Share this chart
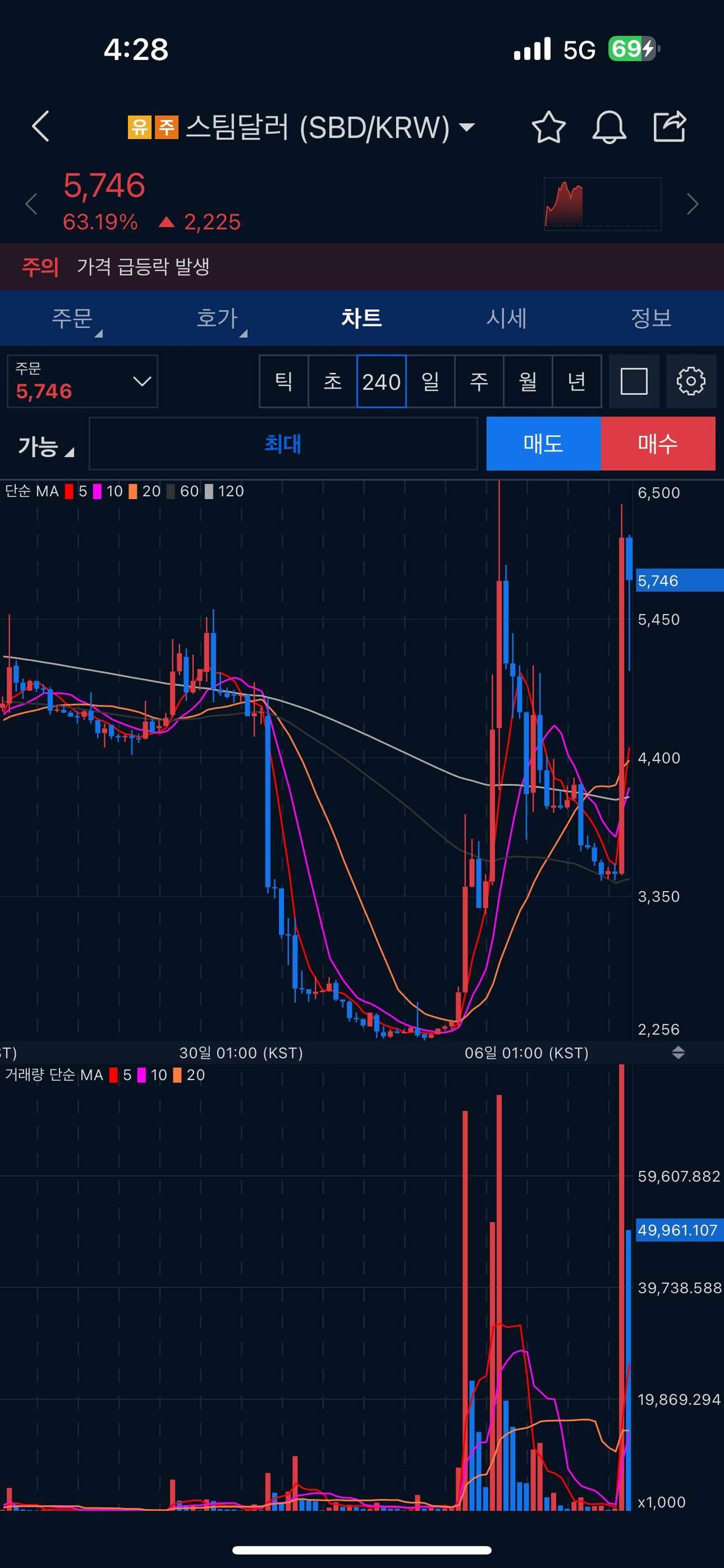Image resolution: width=724 pixels, height=1568 pixels. tap(670, 127)
